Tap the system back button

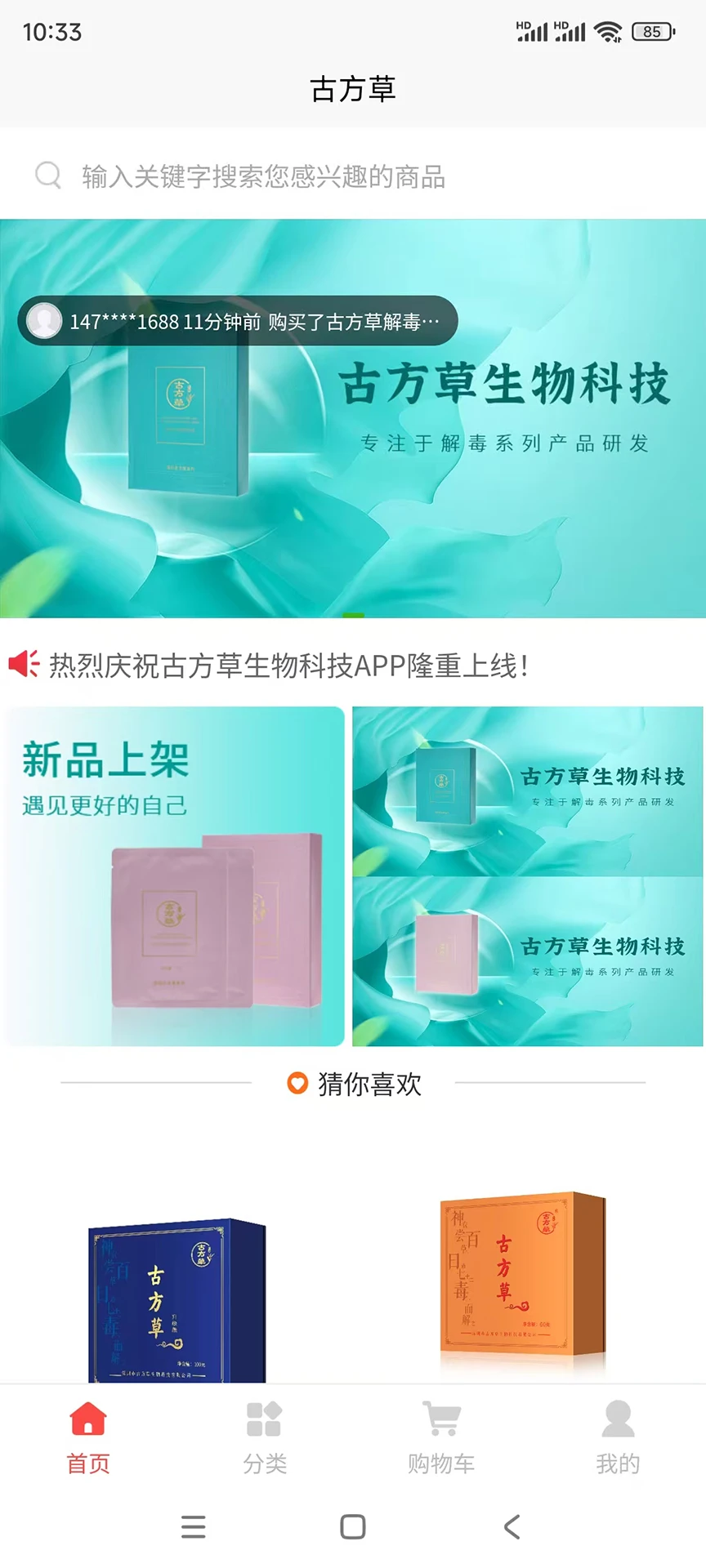[x=512, y=1526]
